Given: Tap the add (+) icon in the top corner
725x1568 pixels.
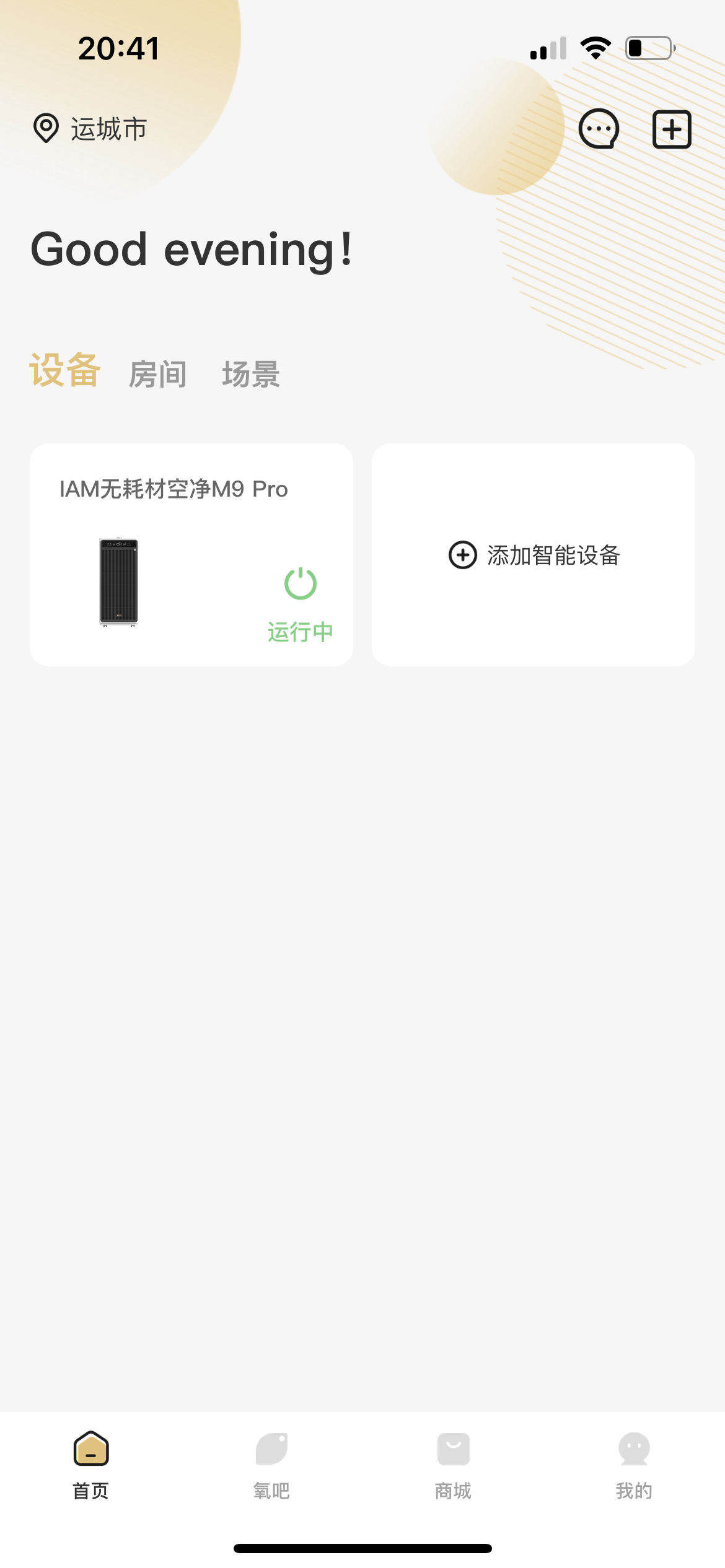Looking at the screenshot, I should point(673,129).
